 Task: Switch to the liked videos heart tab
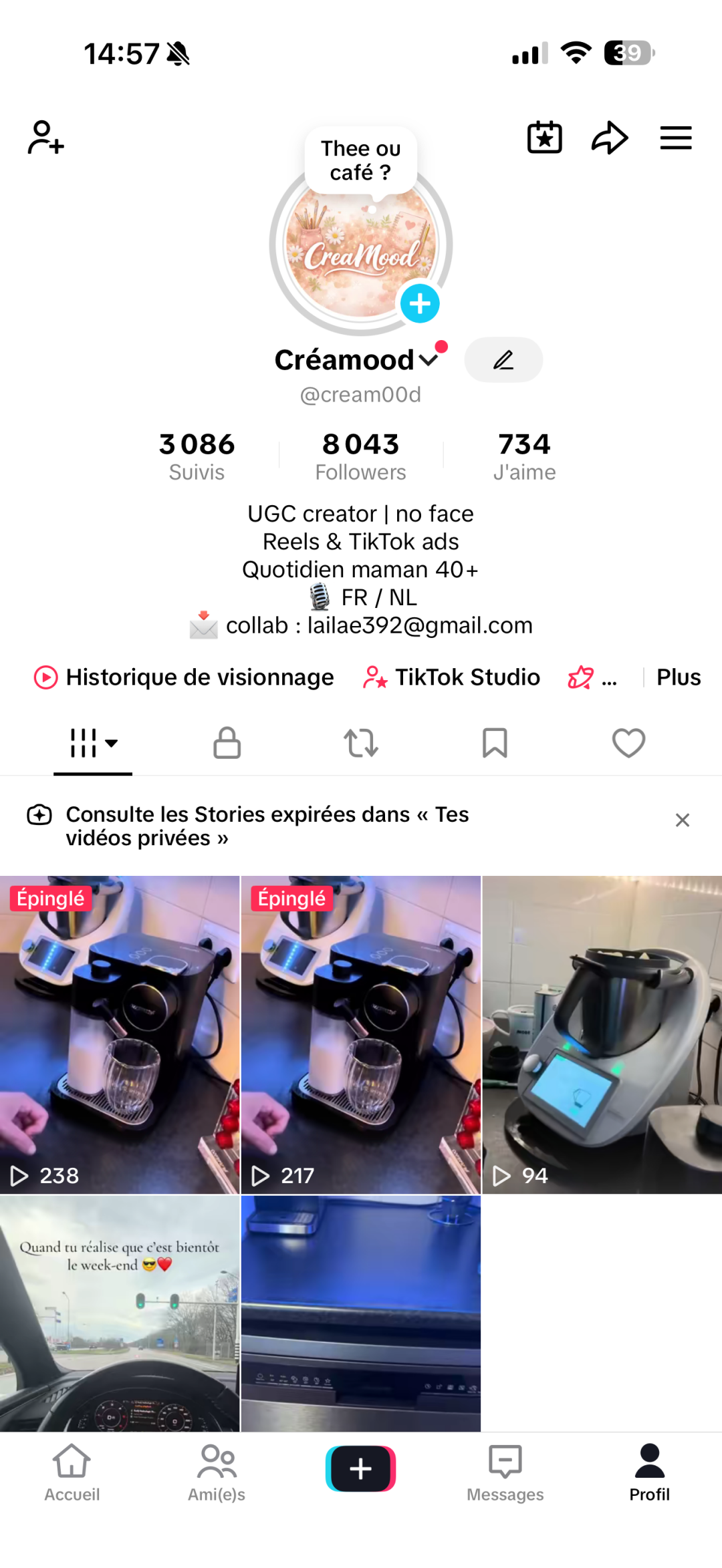click(x=628, y=743)
